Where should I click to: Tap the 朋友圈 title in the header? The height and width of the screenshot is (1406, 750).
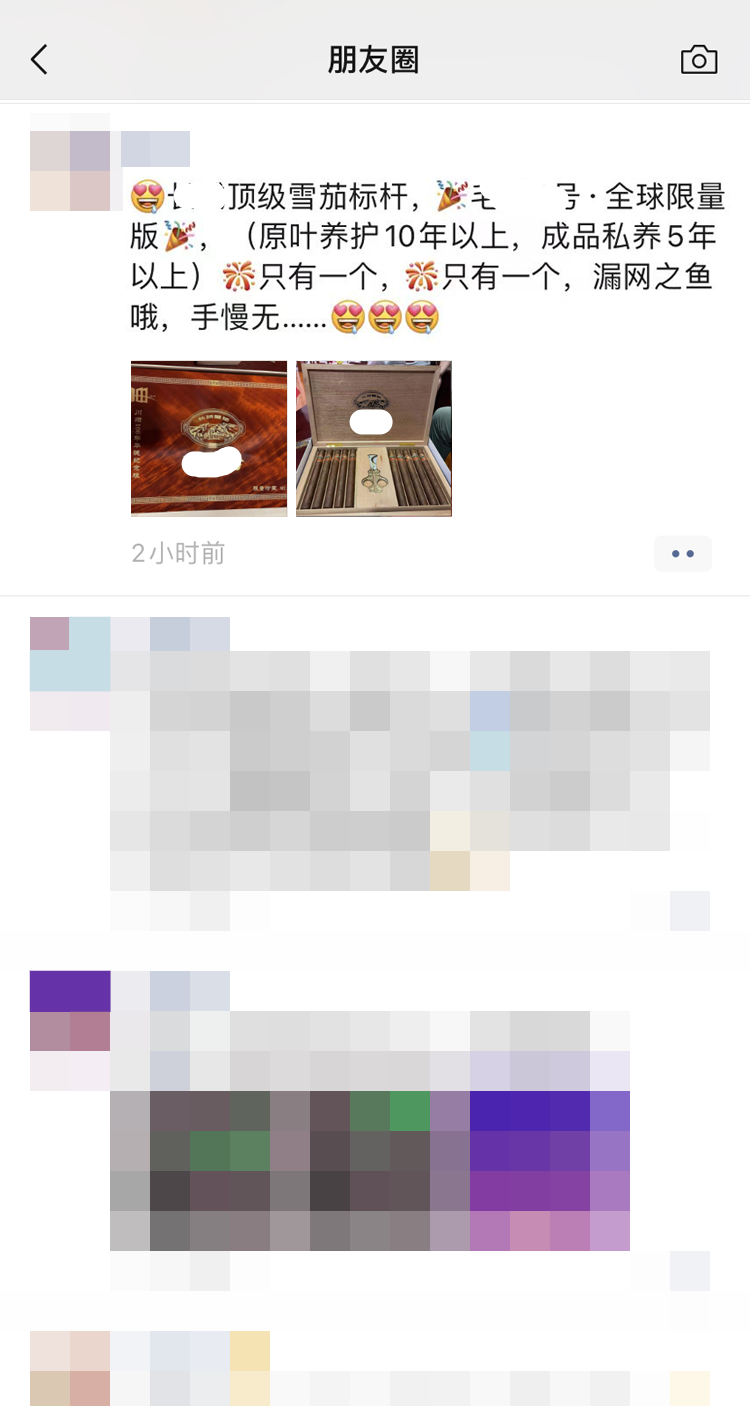pyautogui.click(x=373, y=59)
